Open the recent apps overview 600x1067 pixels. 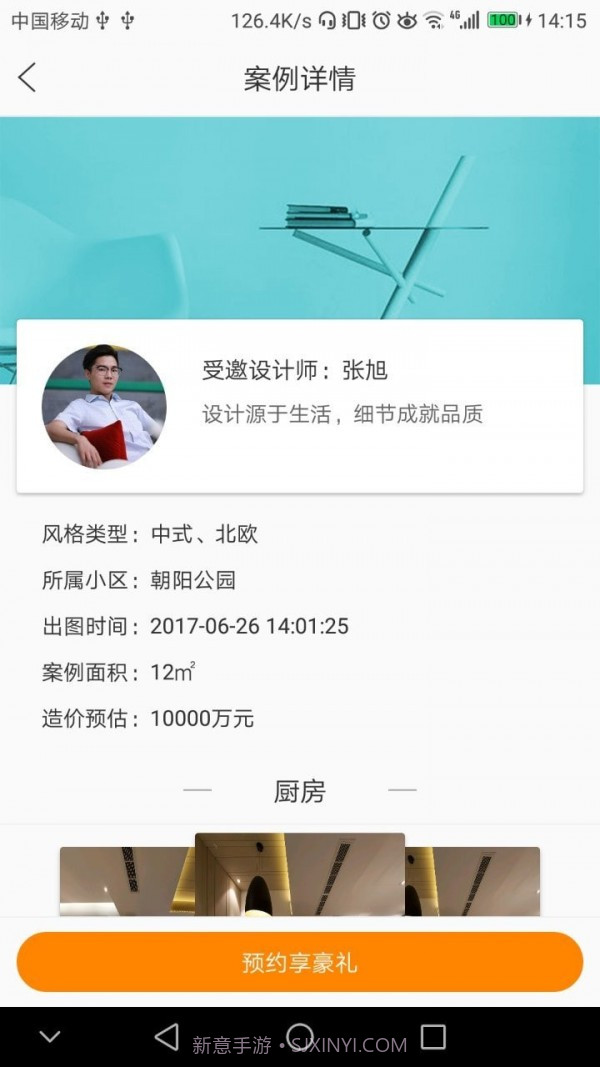[432, 1036]
